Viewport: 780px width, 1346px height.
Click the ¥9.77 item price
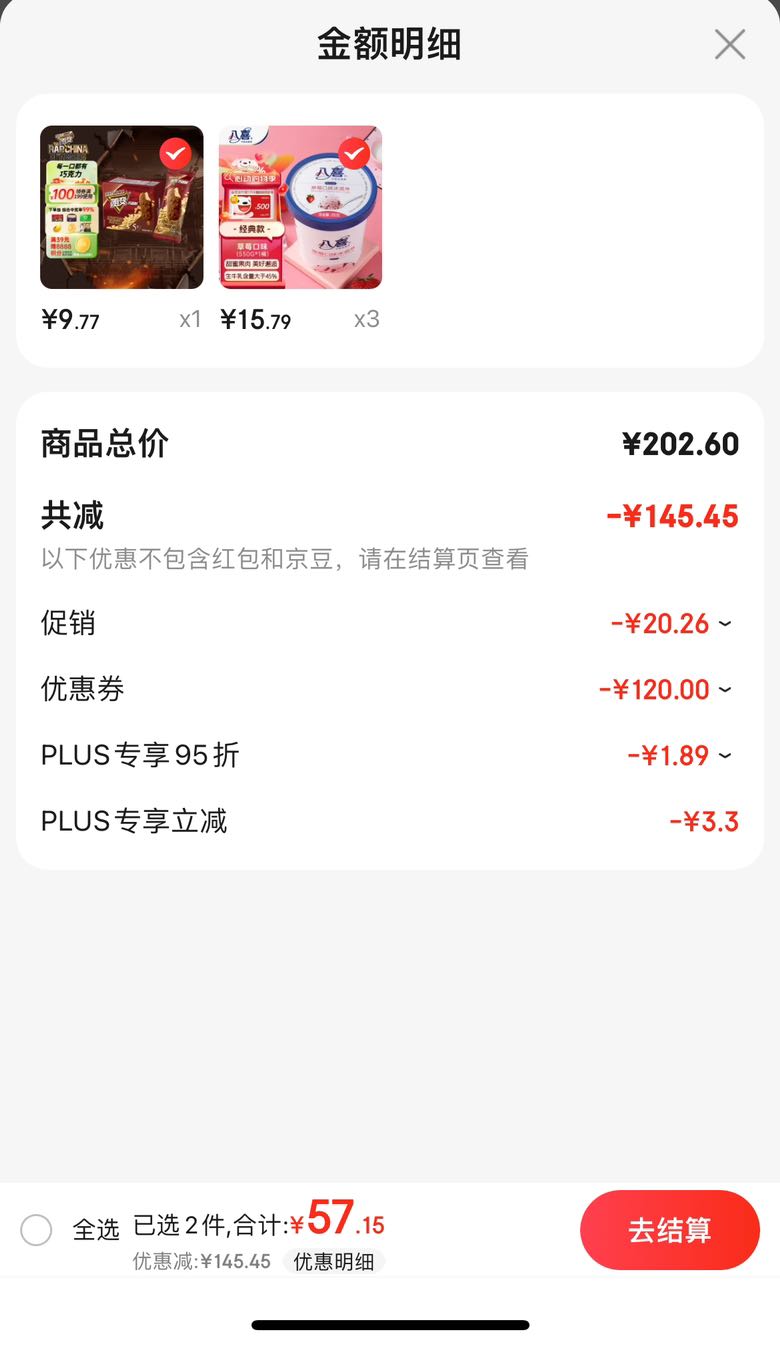click(68, 318)
